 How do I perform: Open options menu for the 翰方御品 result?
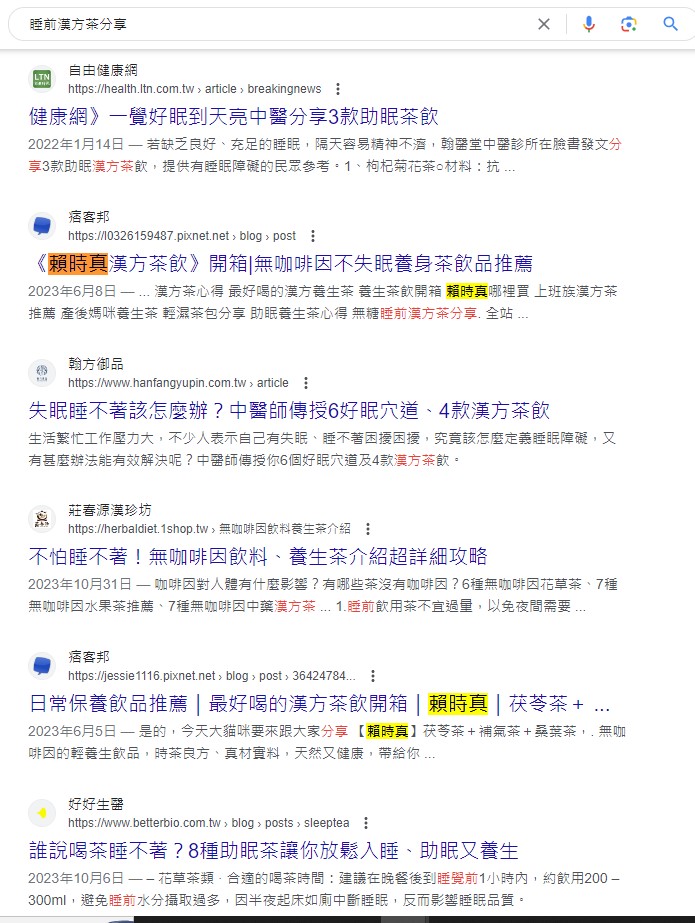(x=306, y=383)
